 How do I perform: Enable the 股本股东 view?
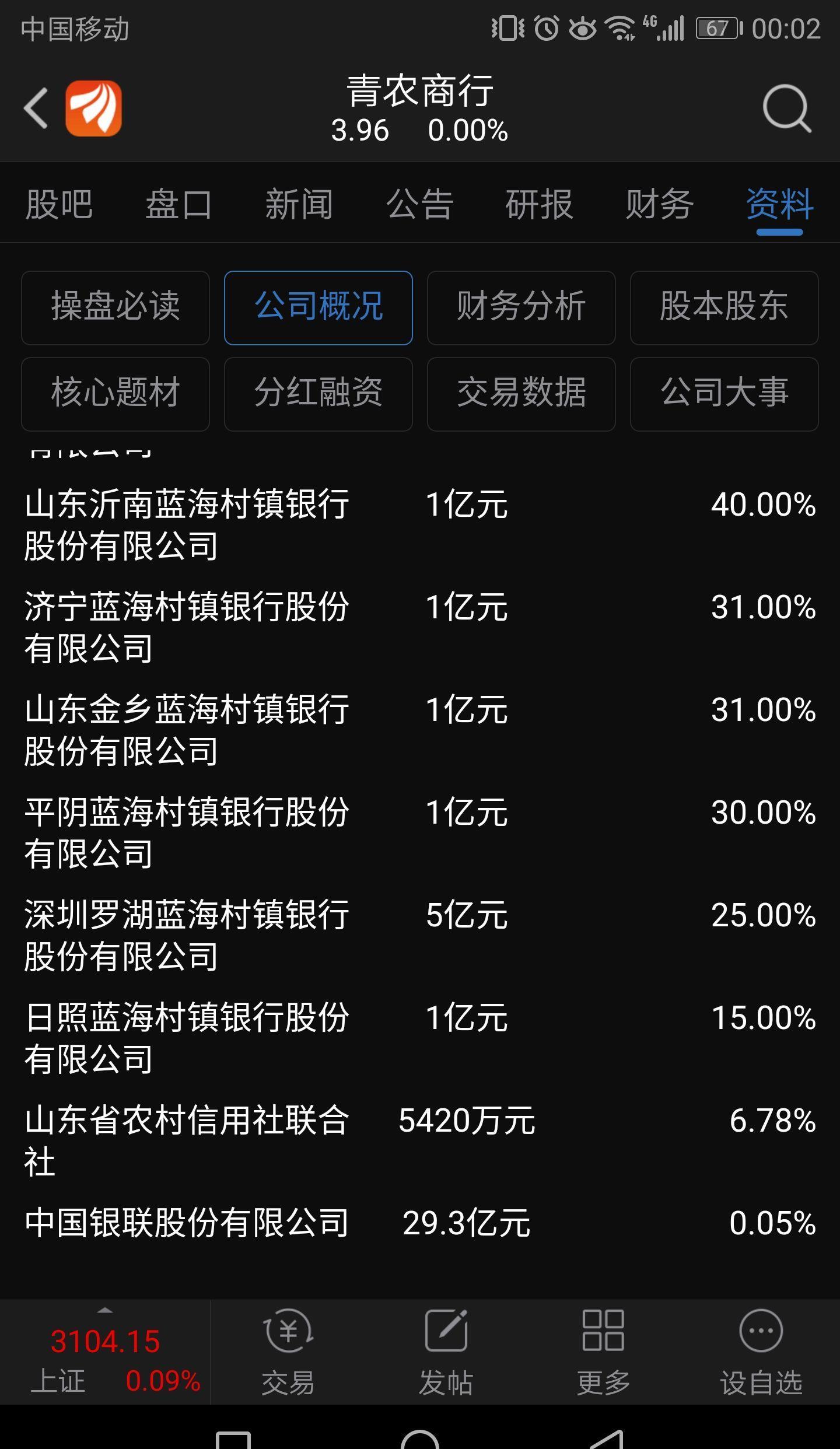click(x=724, y=308)
